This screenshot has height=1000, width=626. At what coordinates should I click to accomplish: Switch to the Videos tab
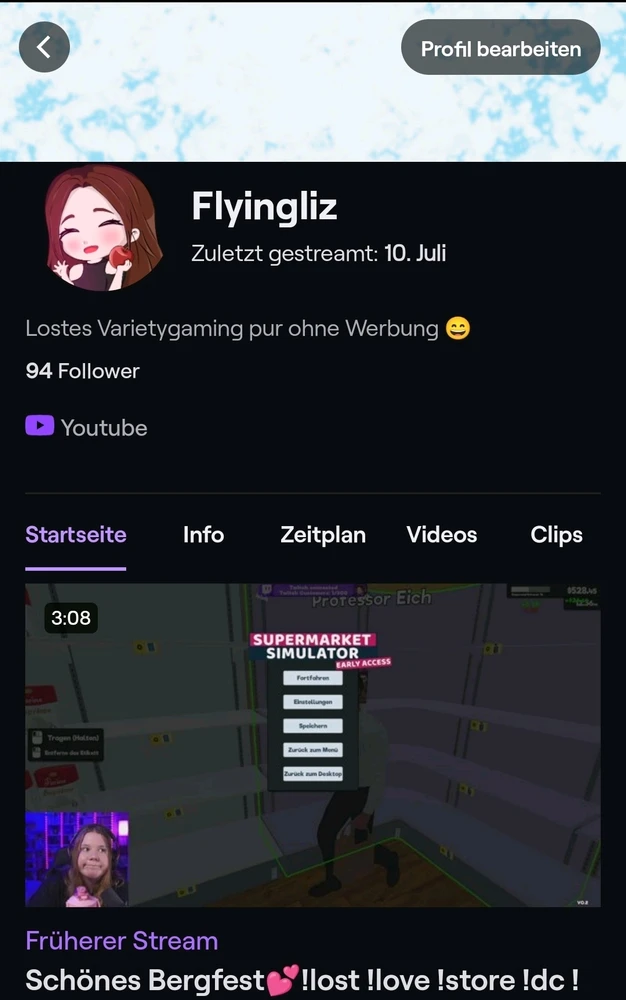[442, 535]
